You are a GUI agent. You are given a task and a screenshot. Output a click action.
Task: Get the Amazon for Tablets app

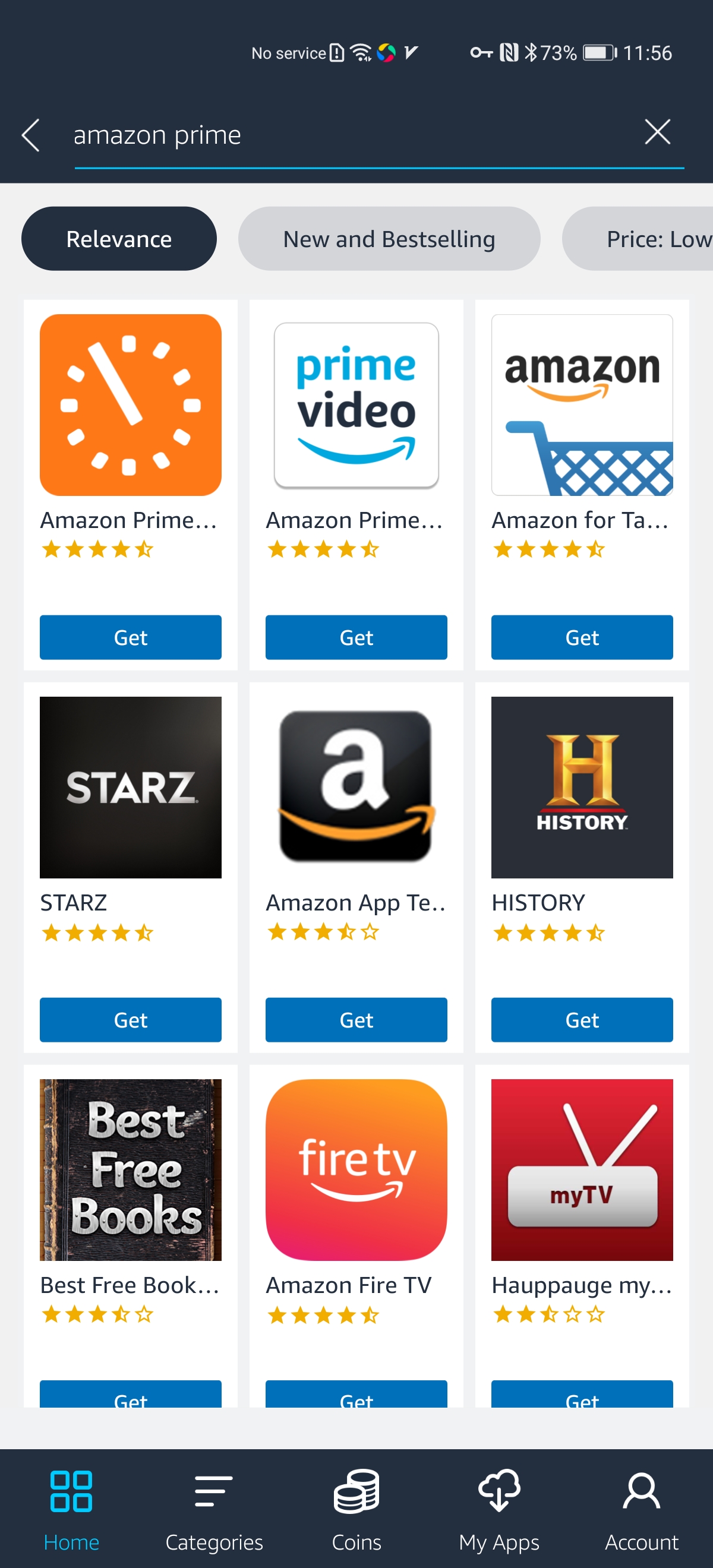click(582, 637)
